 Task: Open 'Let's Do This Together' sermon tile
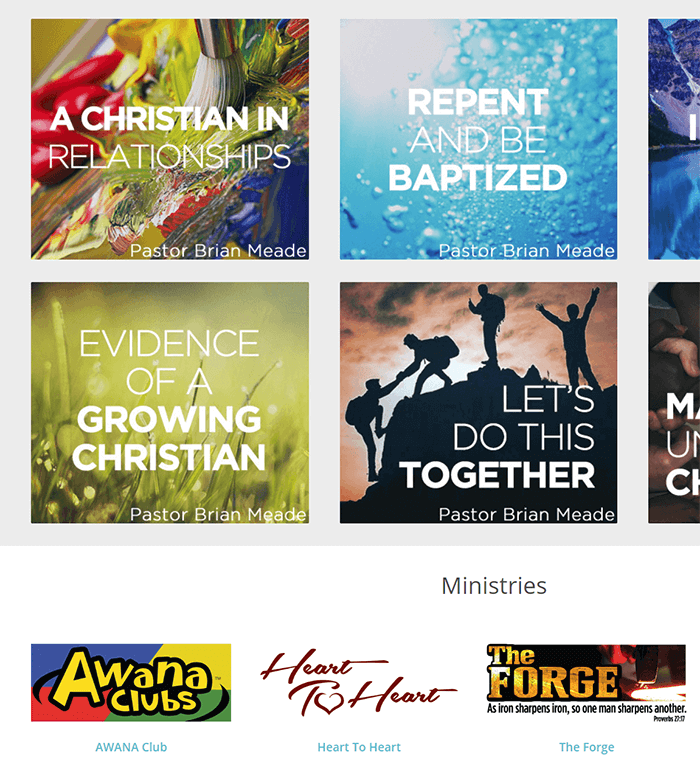click(x=478, y=402)
